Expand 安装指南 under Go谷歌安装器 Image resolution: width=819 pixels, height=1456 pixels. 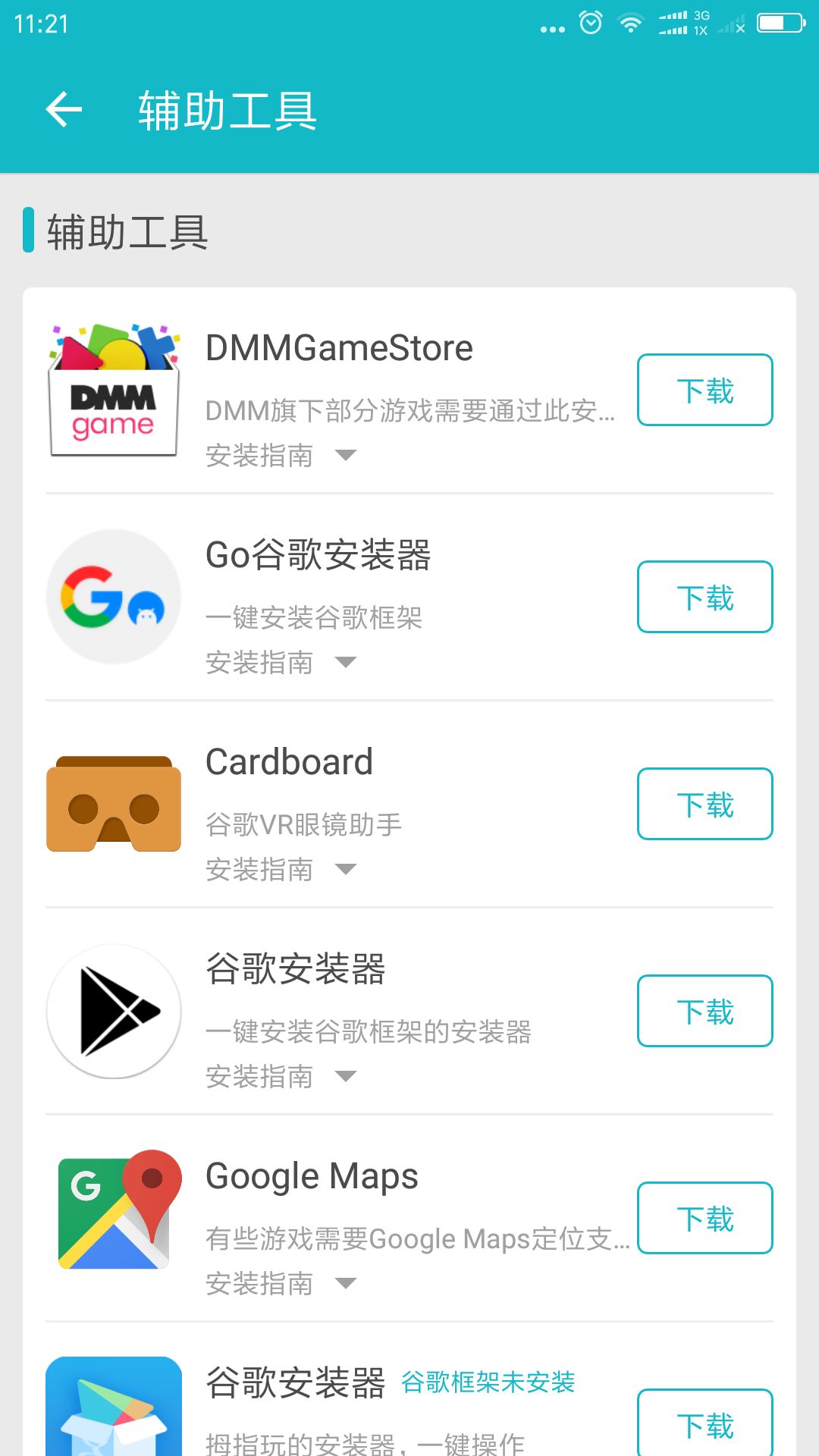point(281,663)
